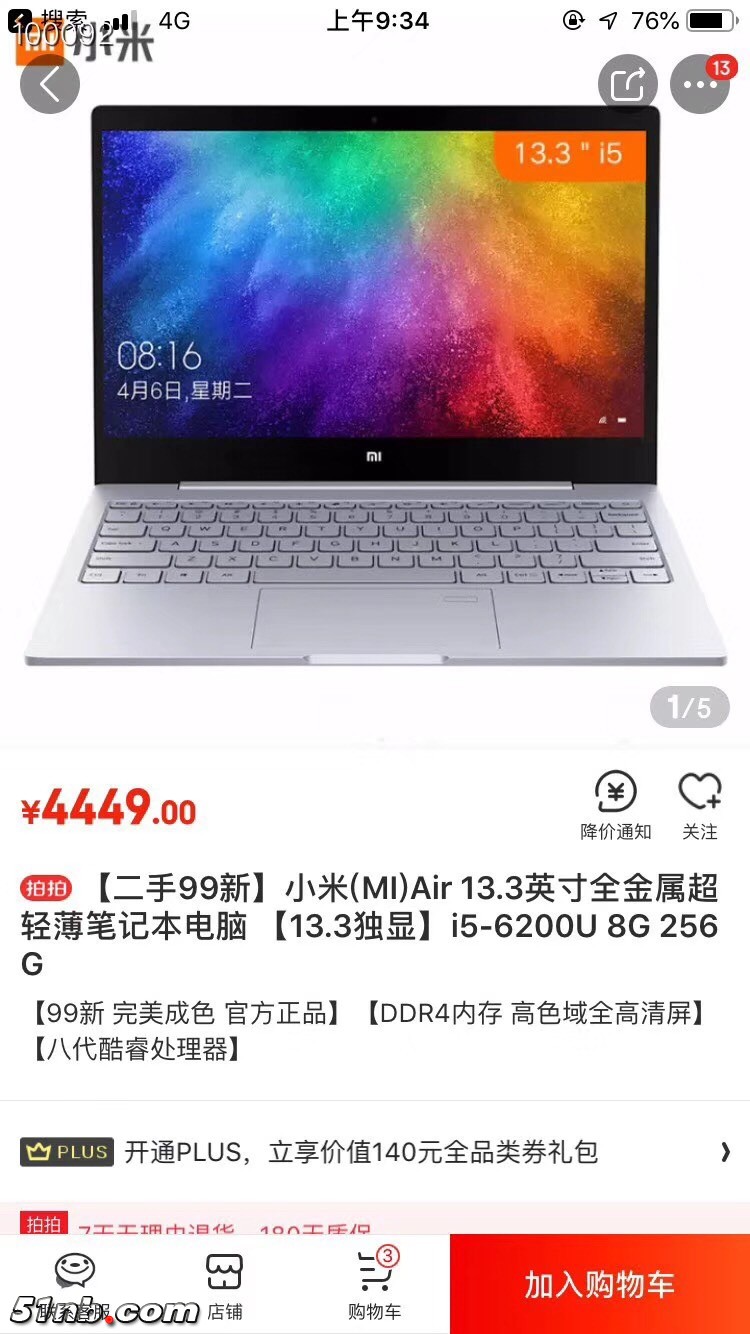750x1334 pixels.
Task: Go back with the top arrow
Action: [x=50, y=84]
